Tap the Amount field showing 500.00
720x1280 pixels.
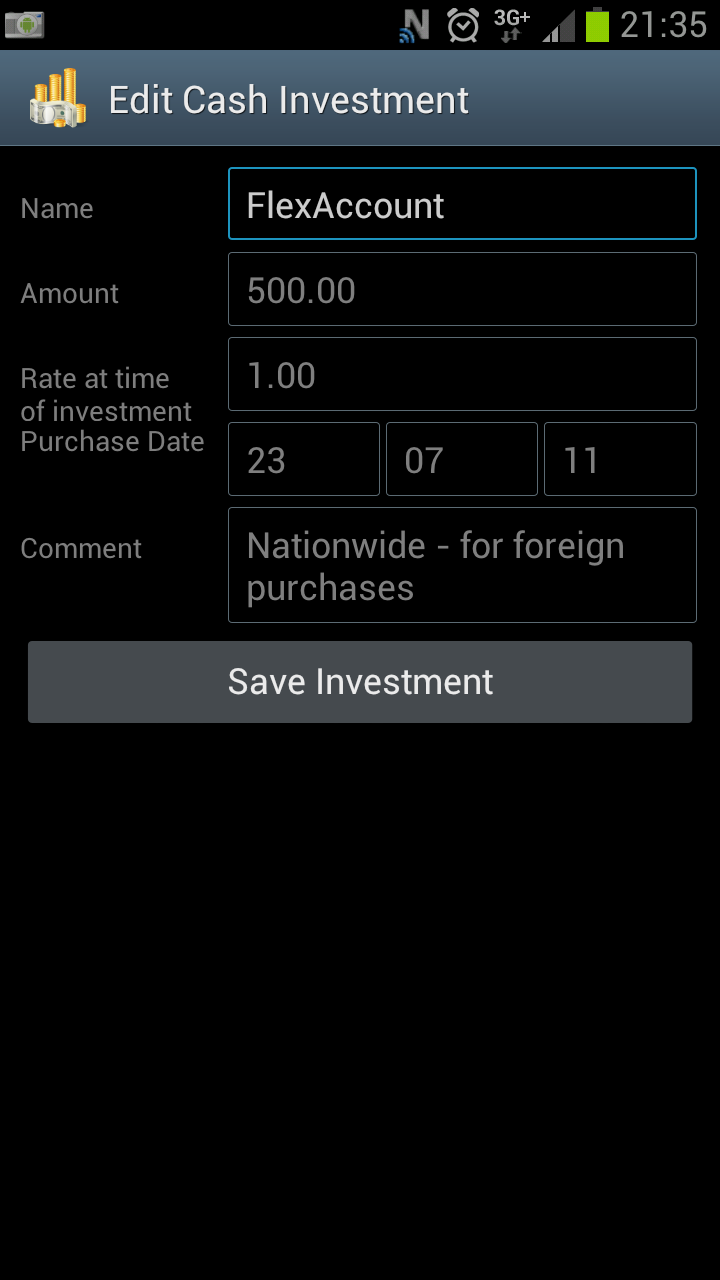pyautogui.click(x=462, y=289)
